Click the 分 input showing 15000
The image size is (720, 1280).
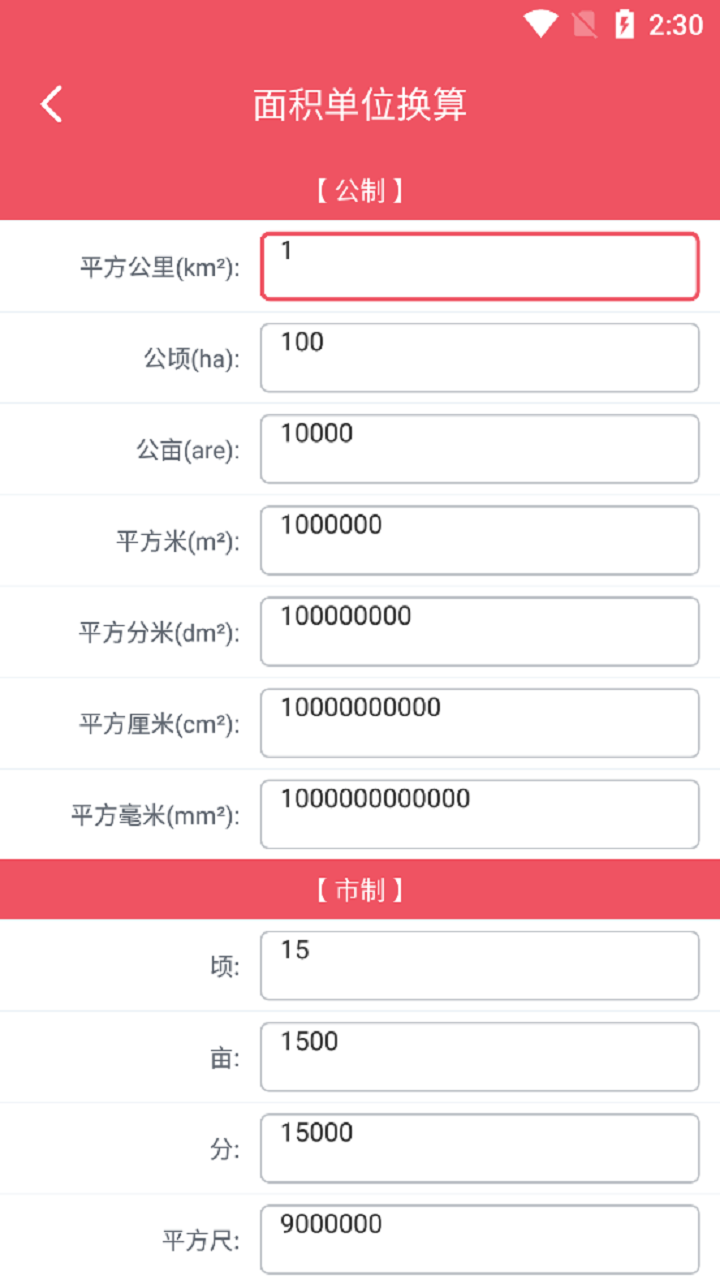(x=479, y=1147)
